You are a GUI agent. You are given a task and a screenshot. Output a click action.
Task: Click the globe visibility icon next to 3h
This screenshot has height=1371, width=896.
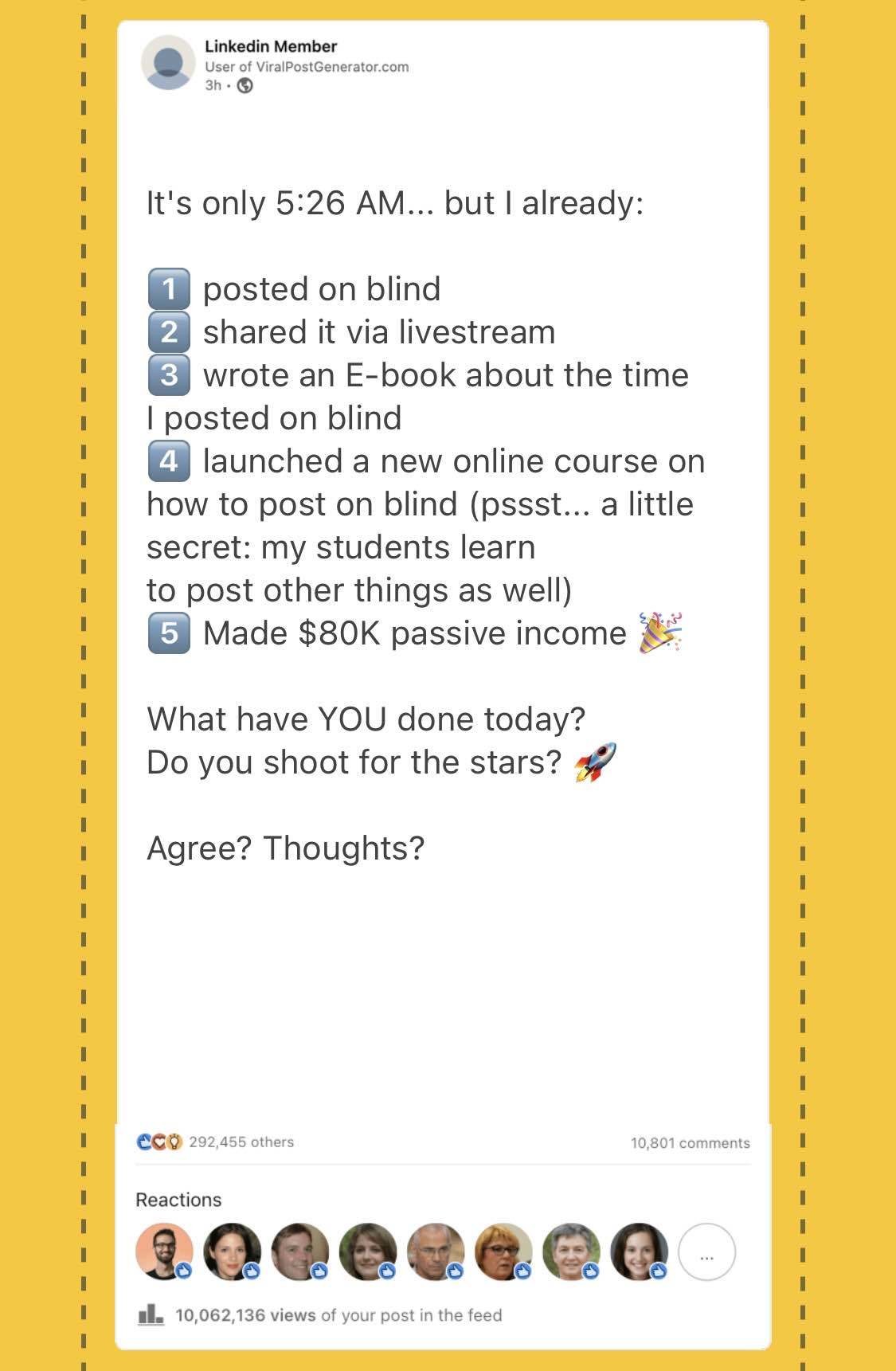pyautogui.click(x=245, y=85)
